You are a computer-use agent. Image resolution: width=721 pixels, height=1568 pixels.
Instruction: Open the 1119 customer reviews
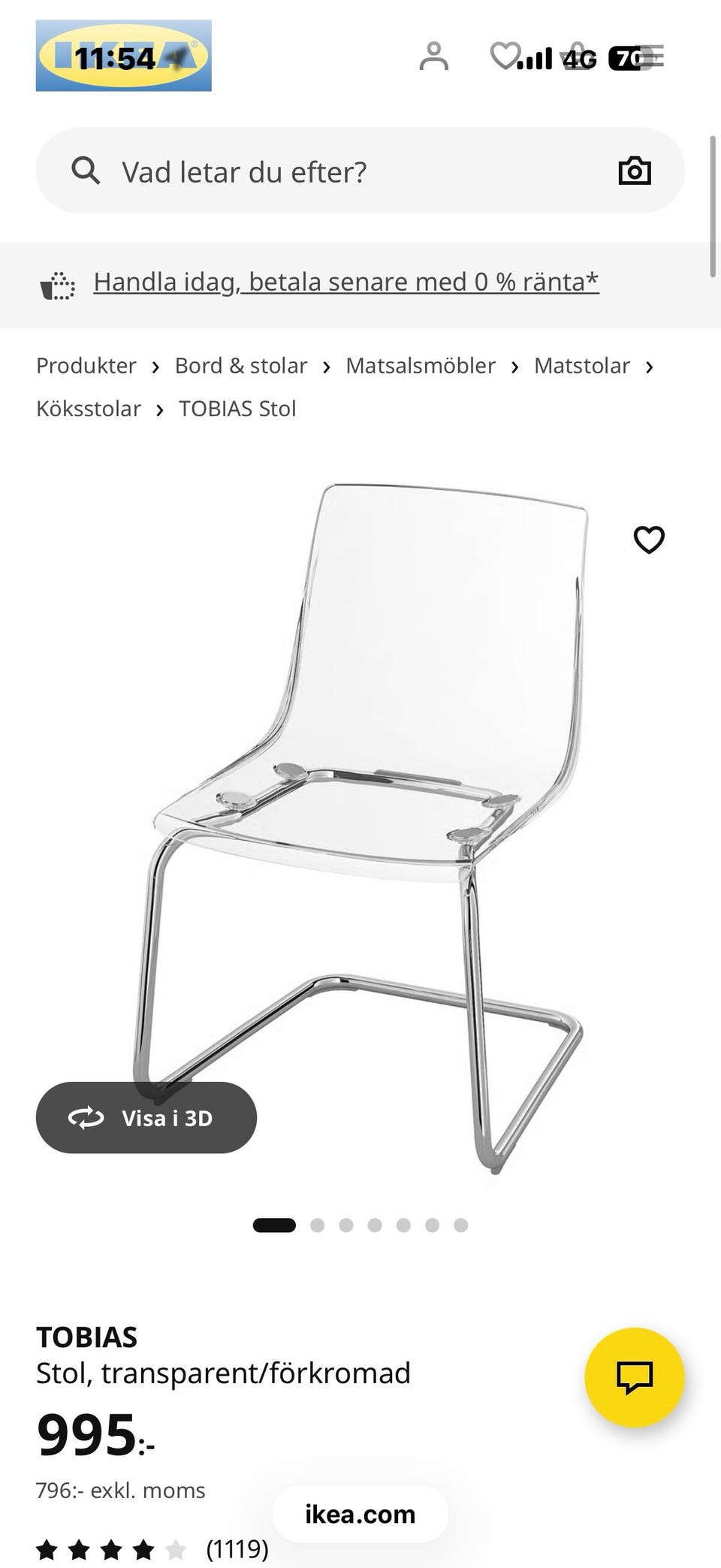(237, 1549)
